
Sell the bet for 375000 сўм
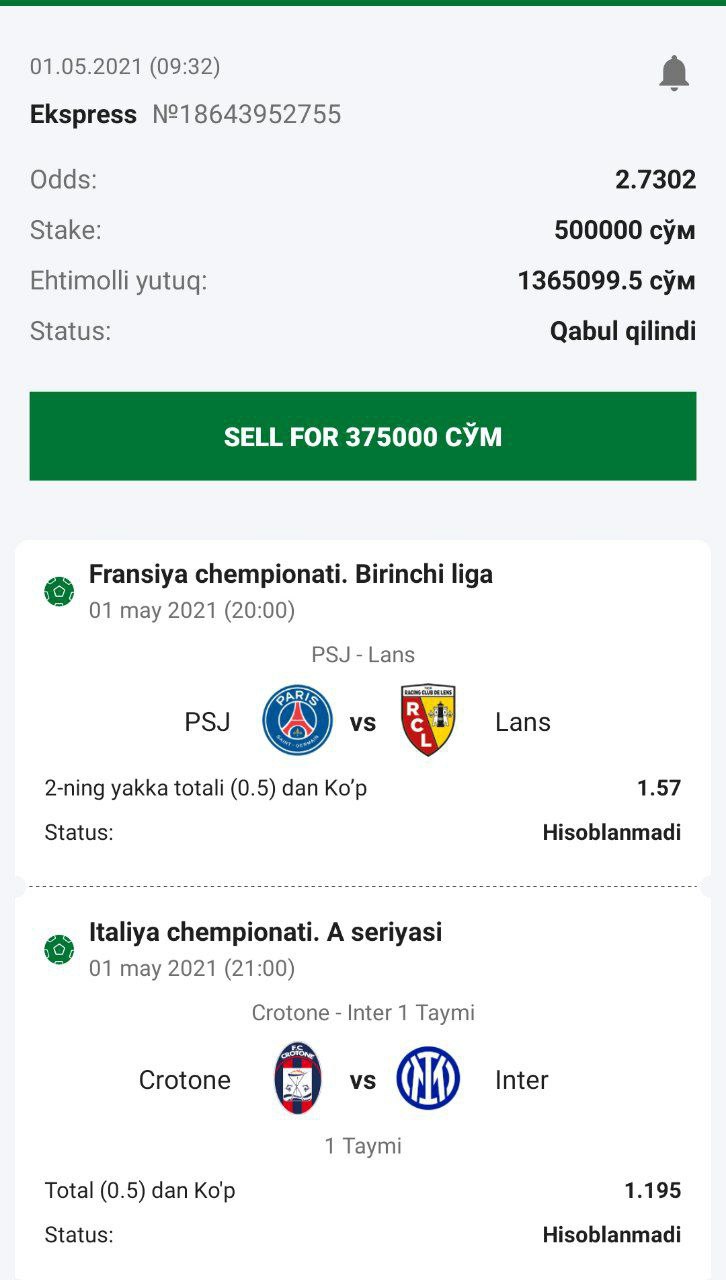[x=363, y=437]
